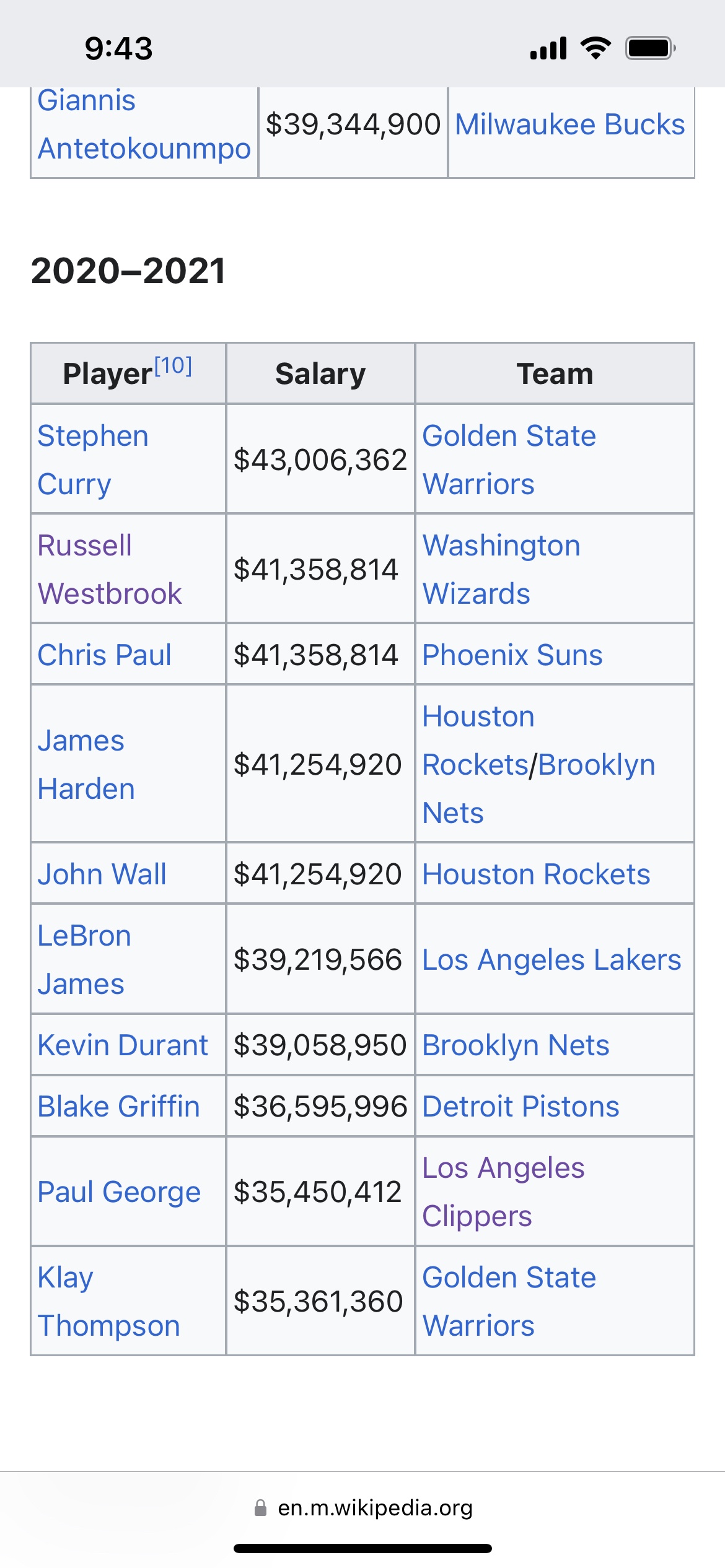Open the Milwaukee Bucks team link
The width and height of the screenshot is (725, 1568).
(570, 124)
